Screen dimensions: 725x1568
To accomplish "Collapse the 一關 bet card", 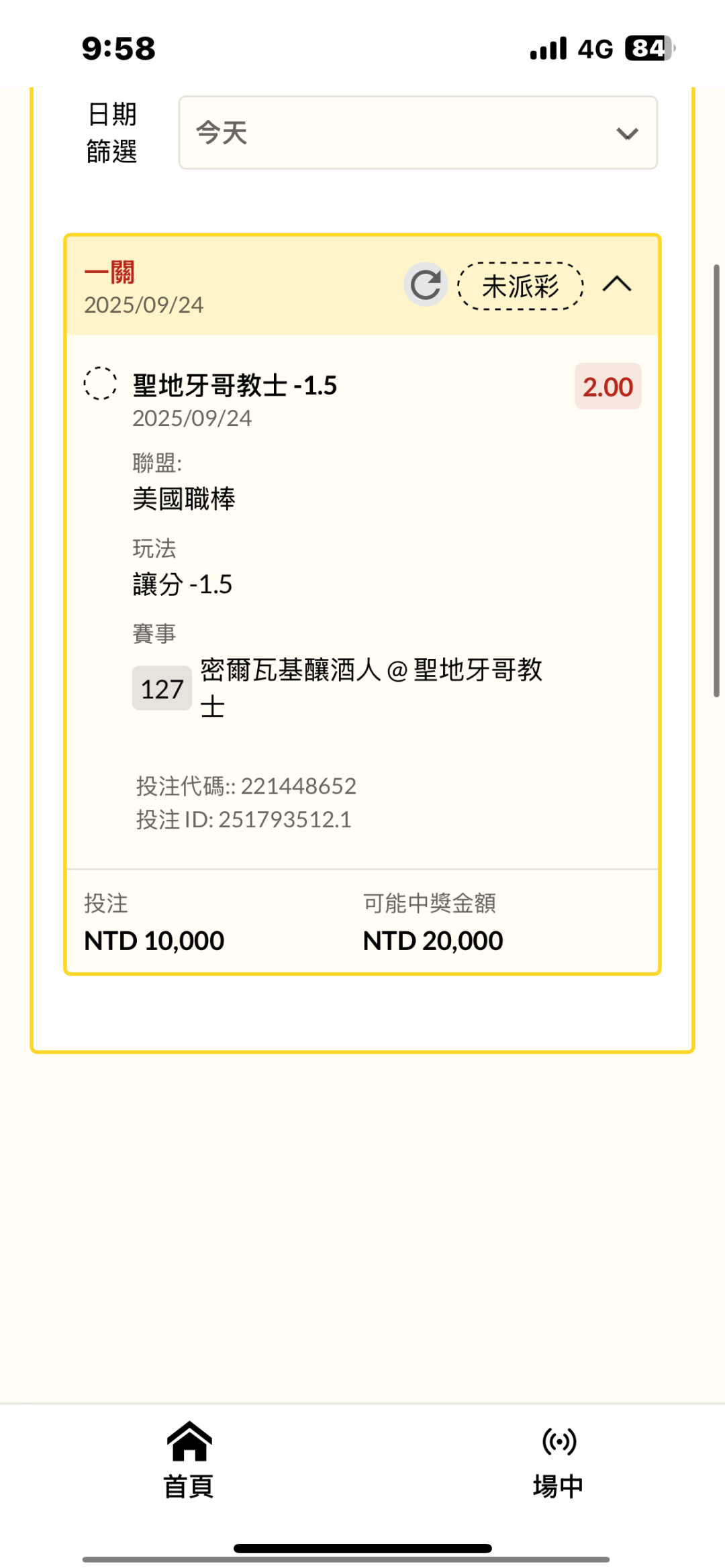I will [x=617, y=284].
